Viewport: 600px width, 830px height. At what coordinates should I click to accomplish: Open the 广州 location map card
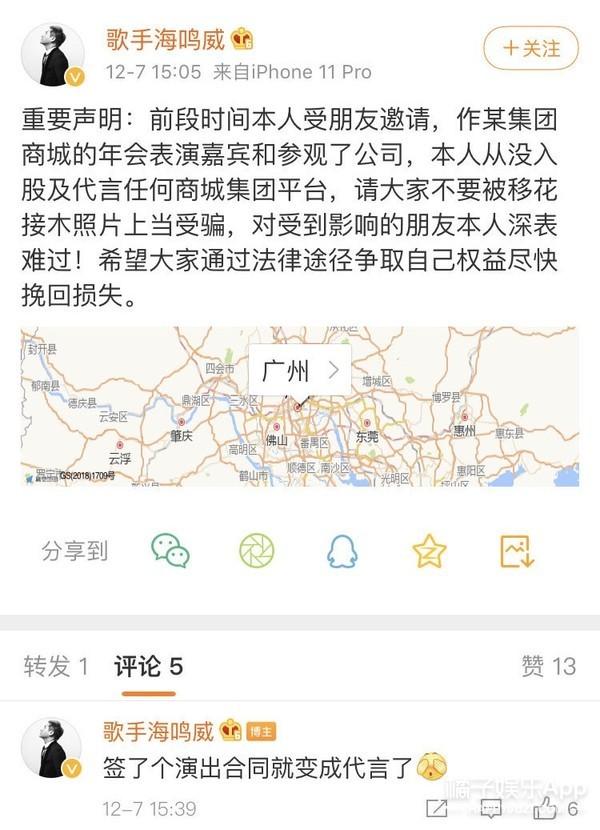coord(299,372)
